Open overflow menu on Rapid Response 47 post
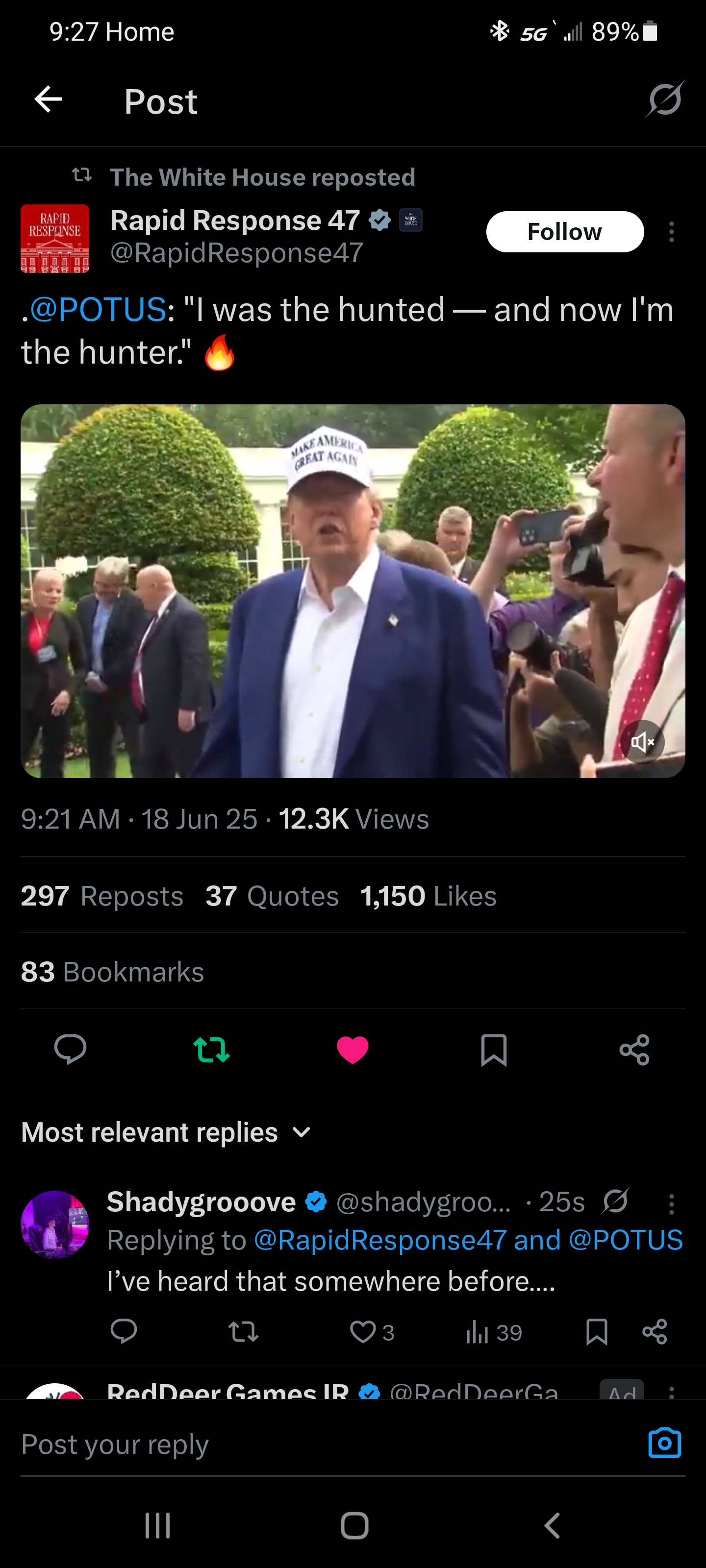This screenshot has width=706, height=1568. [x=671, y=232]
